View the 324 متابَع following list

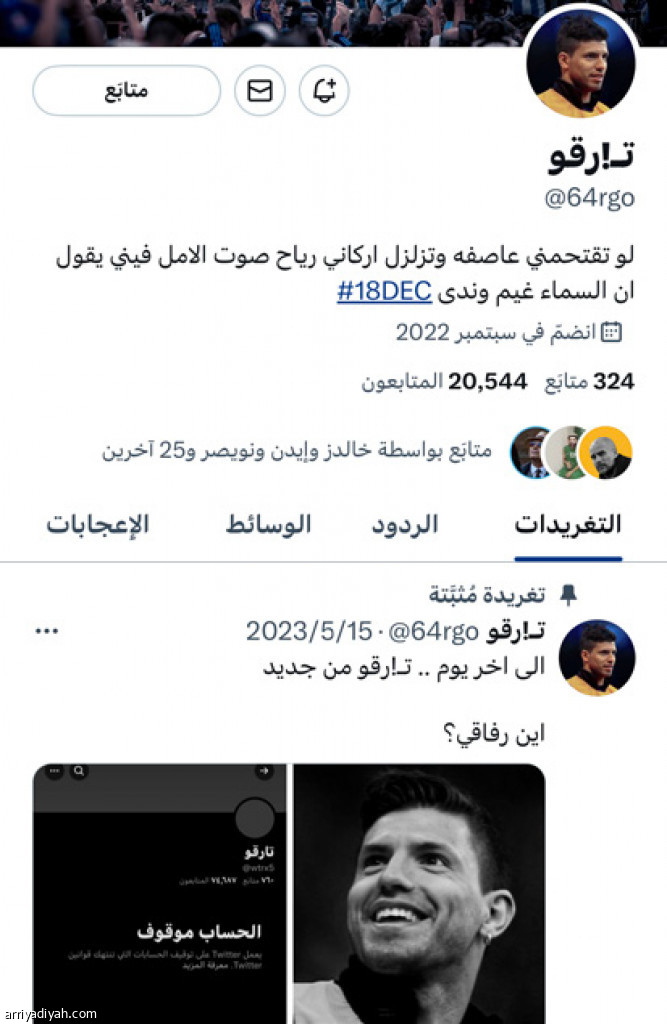(x=588, y=381)
